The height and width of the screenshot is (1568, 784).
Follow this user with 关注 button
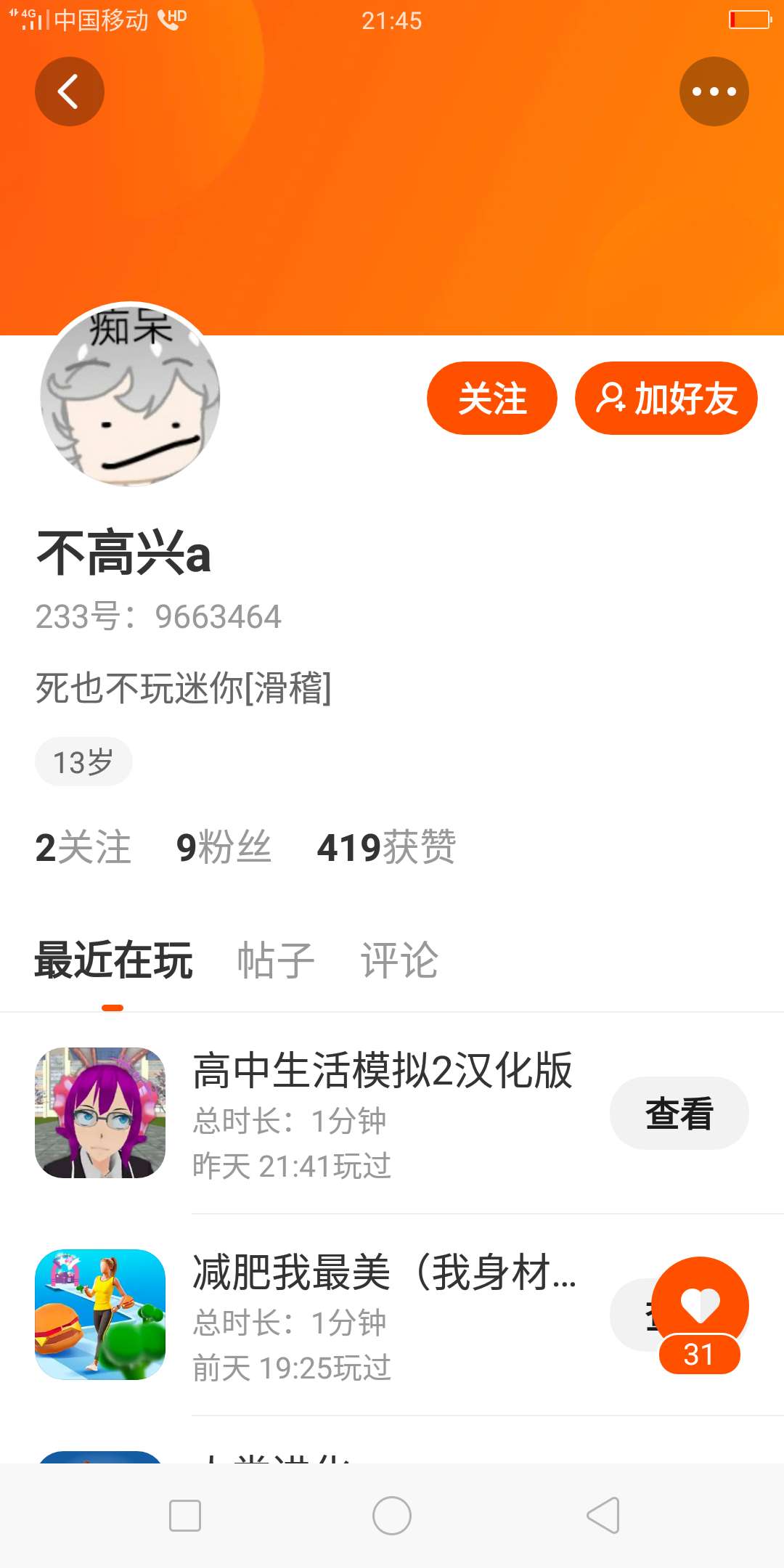(x=491, y=399)
